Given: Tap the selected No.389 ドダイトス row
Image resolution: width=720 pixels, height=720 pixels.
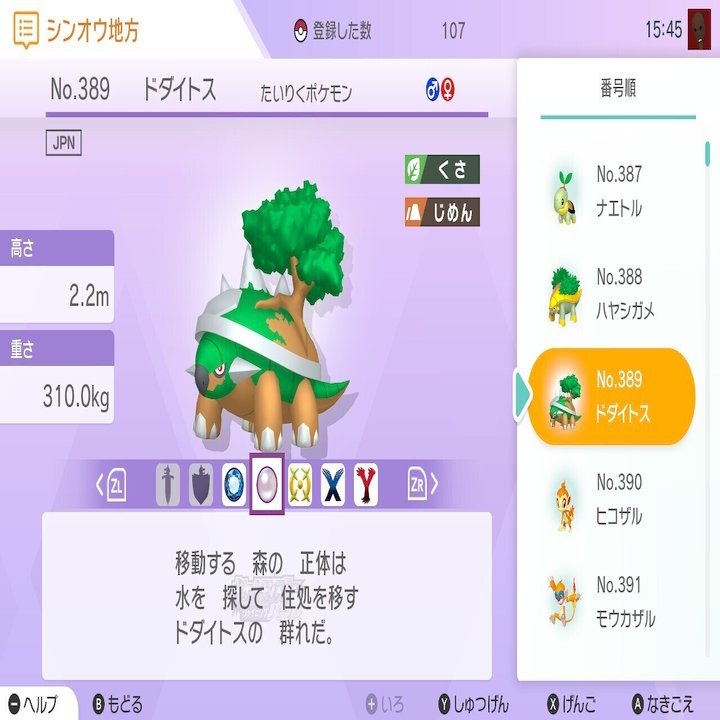Looking at the screenshot, I should click(x=610, y=397).
